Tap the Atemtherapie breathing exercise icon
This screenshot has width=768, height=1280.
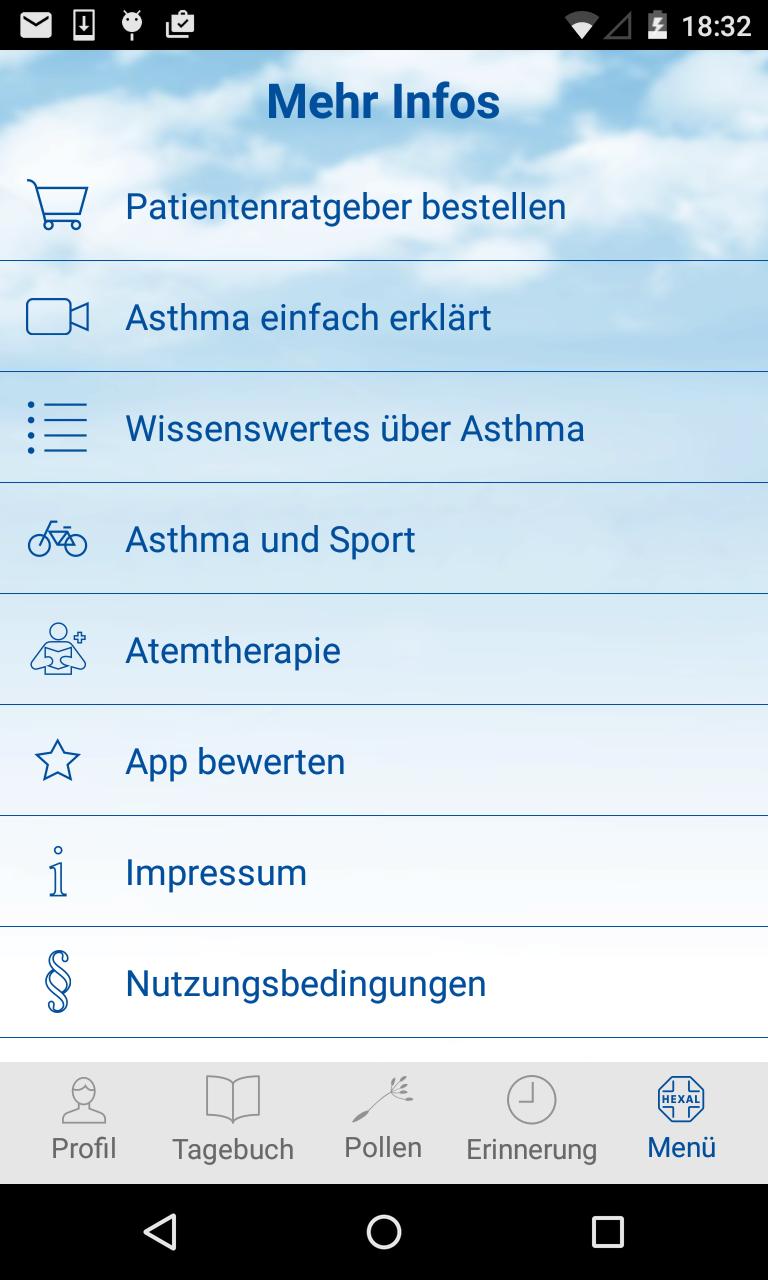[x=58, y=650]
